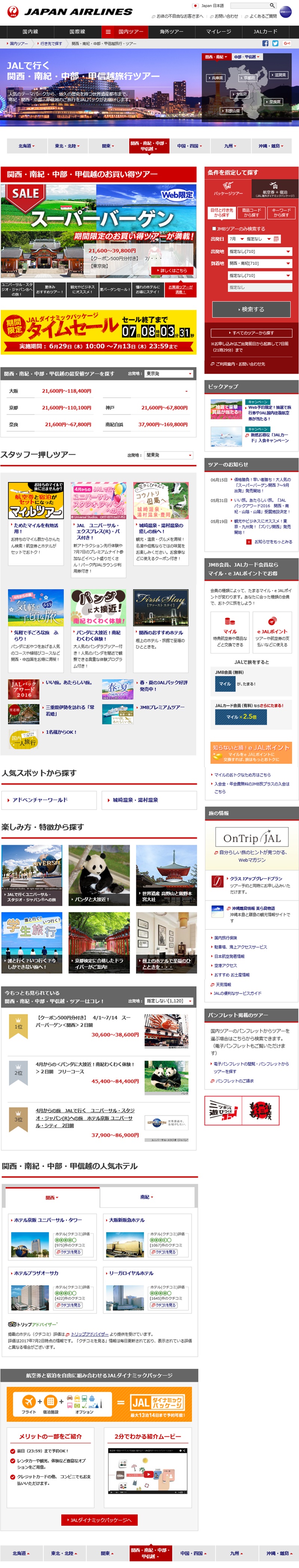This screenshot has height=1568, width=299.
Task: Open the calendar icon beside 出発日
Action: pos(277,239)
